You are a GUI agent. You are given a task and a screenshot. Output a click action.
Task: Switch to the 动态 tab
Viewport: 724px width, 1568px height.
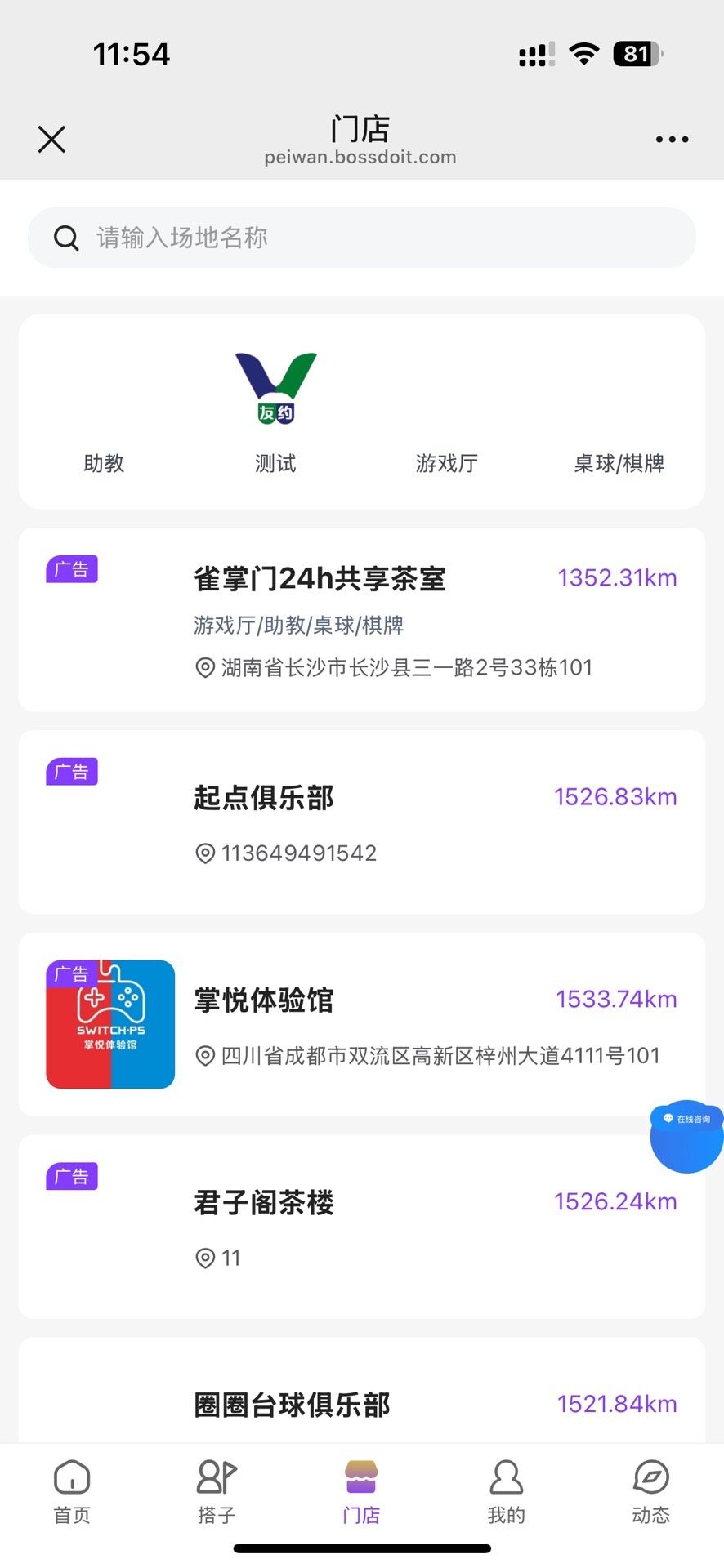[x=650, y=1491]
